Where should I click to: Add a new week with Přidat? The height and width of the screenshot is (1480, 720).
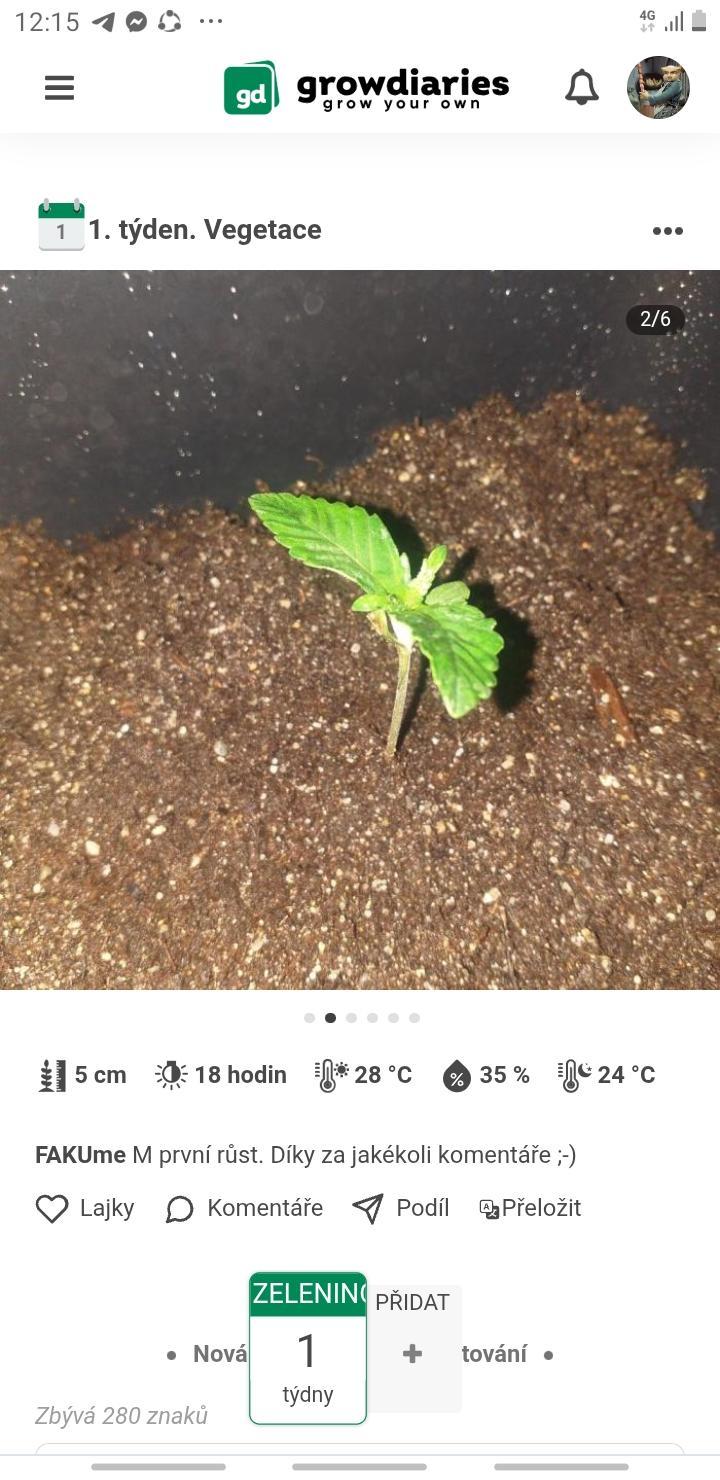pos(412,1346)
